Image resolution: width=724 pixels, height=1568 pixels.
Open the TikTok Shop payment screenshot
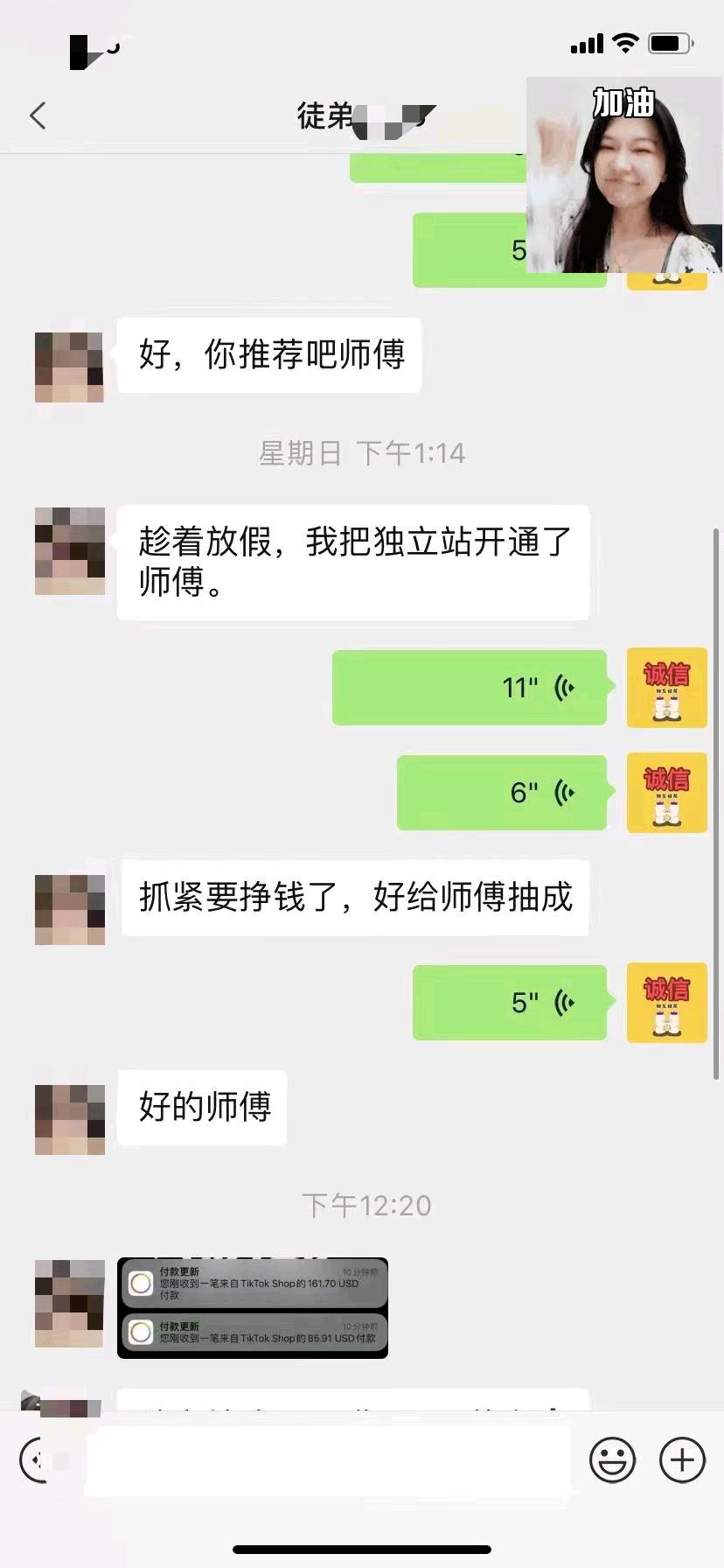(253, 1307)
